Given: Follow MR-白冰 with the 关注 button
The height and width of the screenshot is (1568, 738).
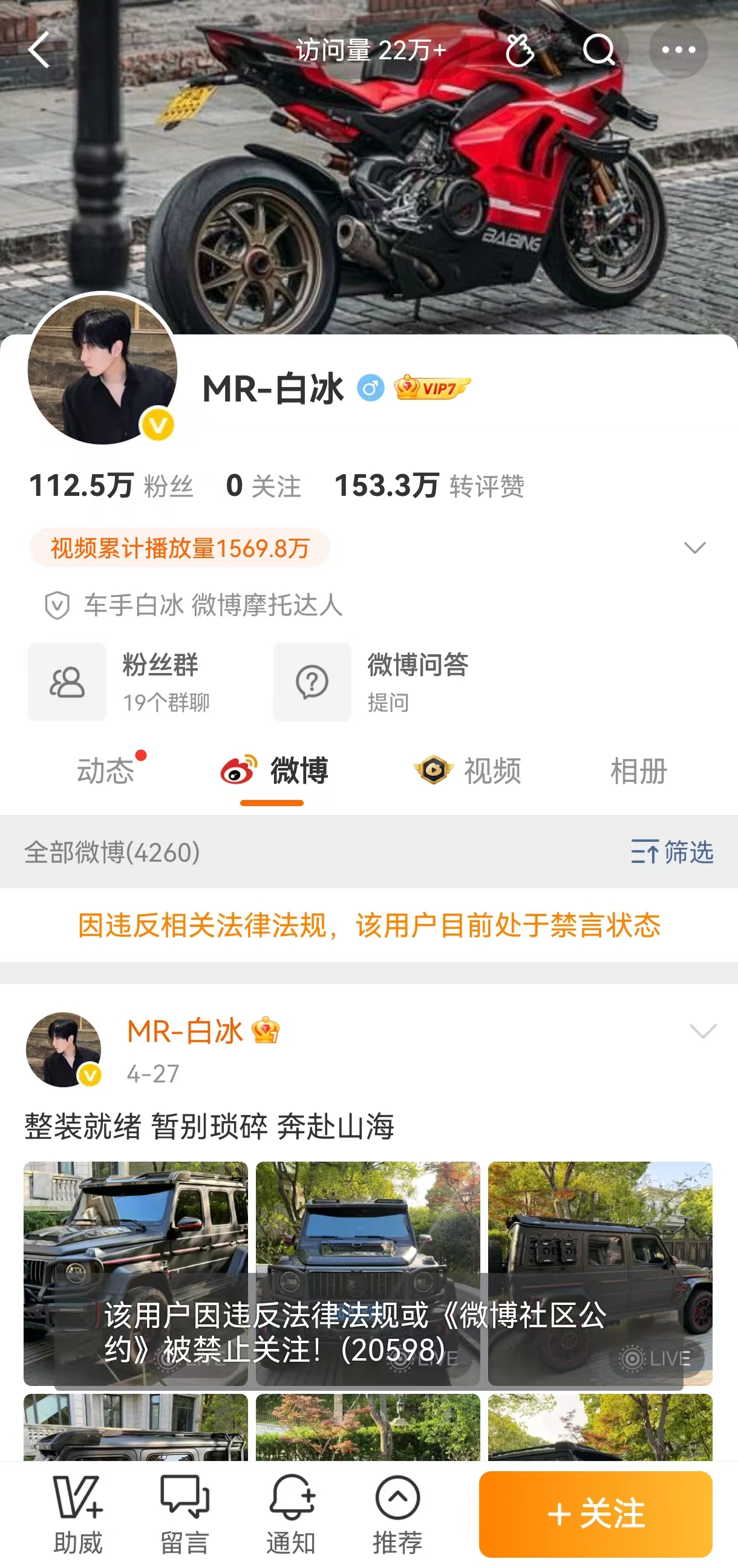Looking at the screenshot, I should (x=595, y=1514).
